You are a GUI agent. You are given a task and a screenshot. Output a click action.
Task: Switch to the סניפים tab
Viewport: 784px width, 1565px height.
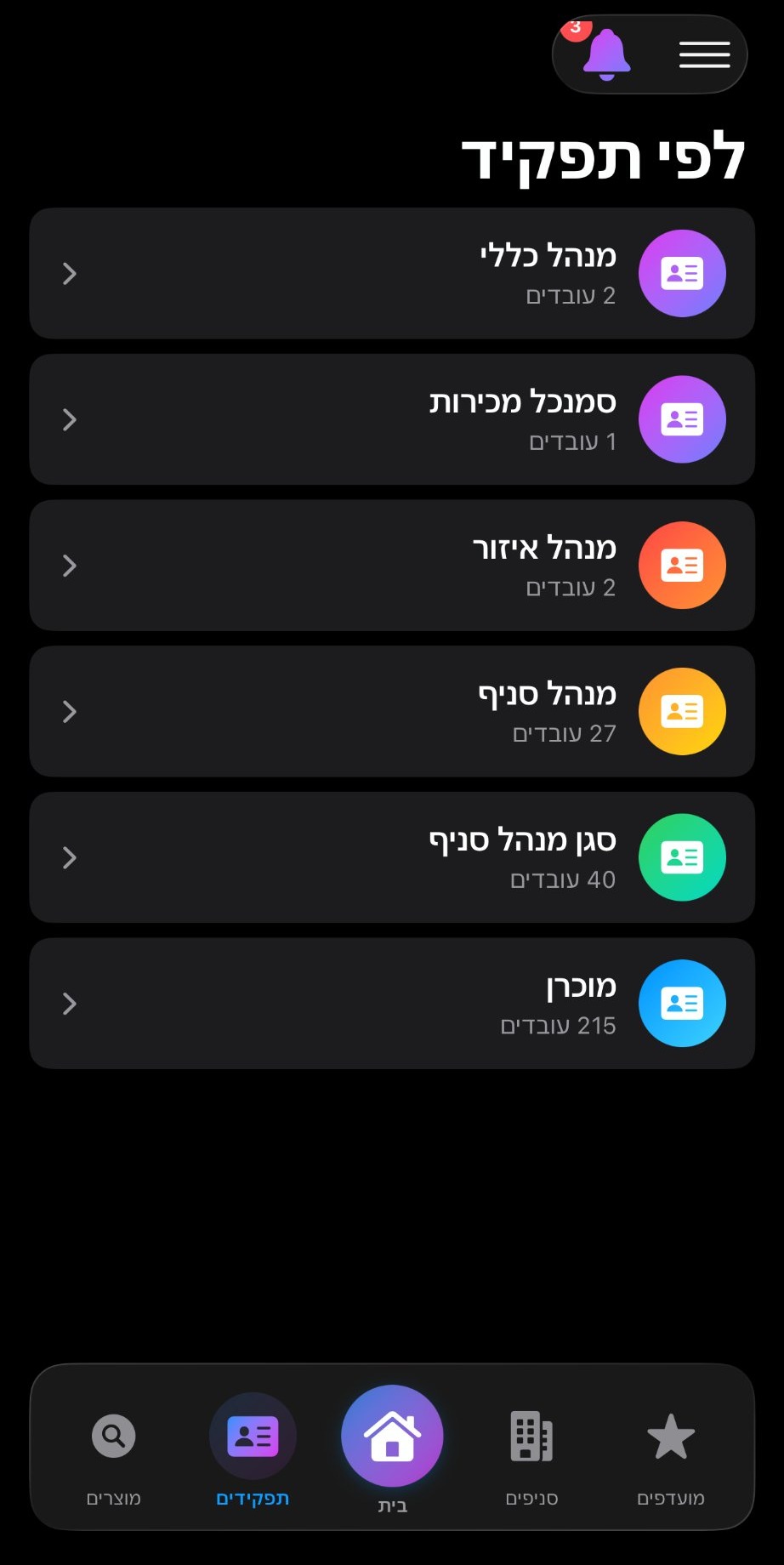tap(531, 1449)
